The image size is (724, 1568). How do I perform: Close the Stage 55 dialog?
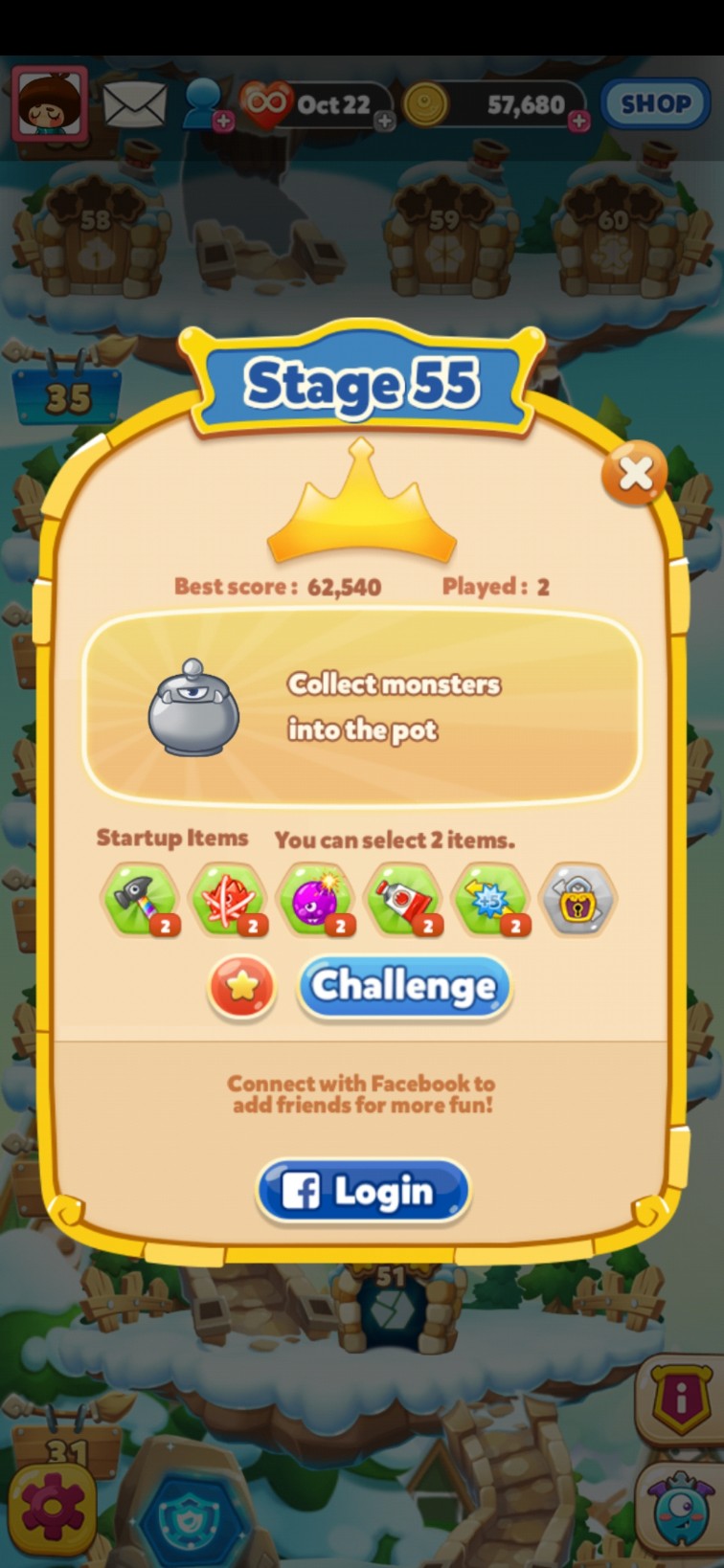pyautogui.click(x=635, y=472)
